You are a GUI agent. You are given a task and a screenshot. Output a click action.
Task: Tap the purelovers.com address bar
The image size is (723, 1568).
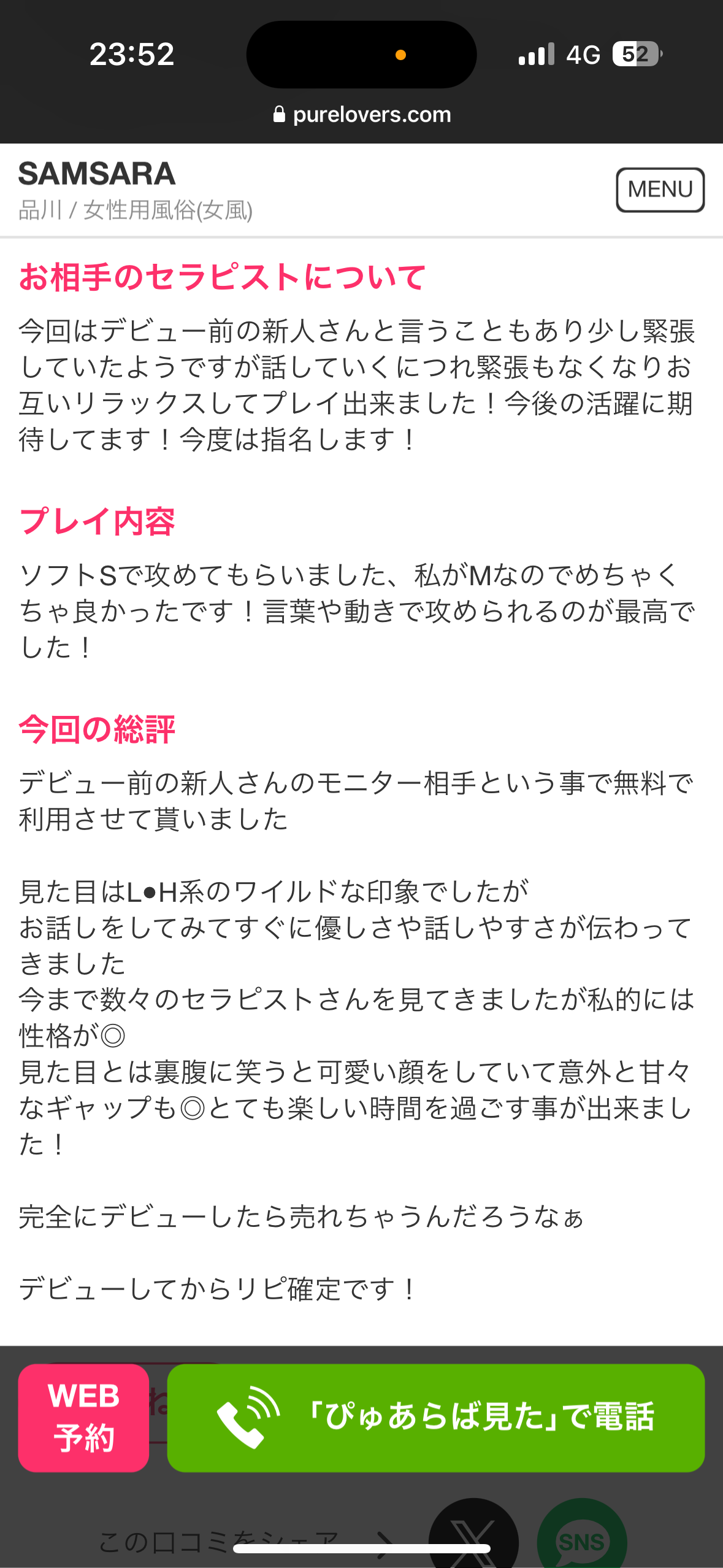pos(362,115)
